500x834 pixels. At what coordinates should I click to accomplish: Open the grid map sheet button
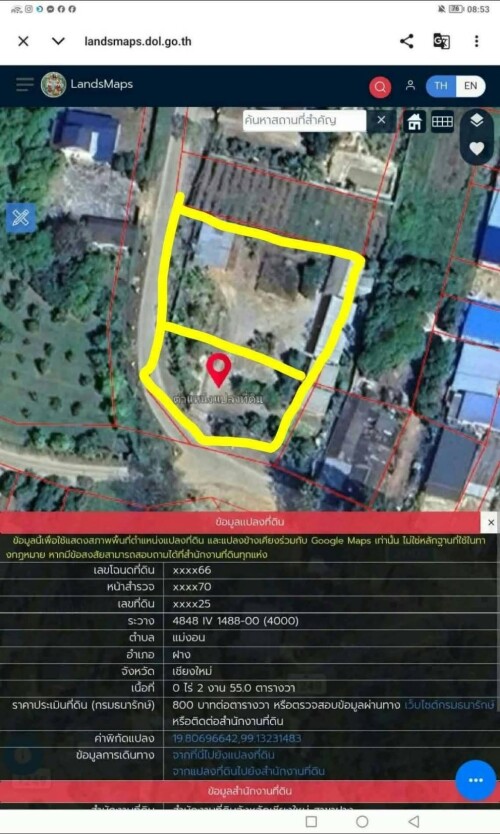click(443, 122)
